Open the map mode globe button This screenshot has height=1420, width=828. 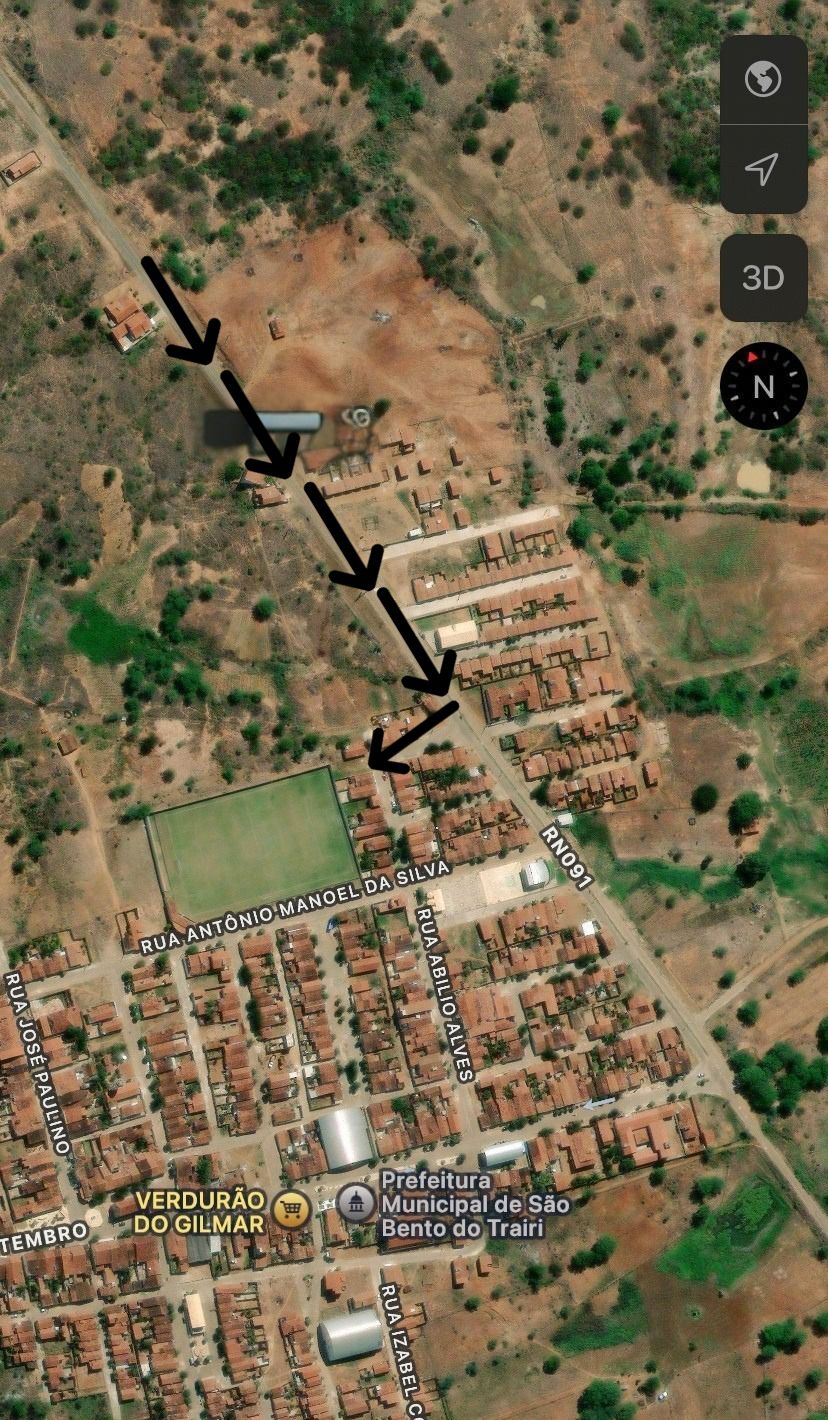[x=763, y=80]
